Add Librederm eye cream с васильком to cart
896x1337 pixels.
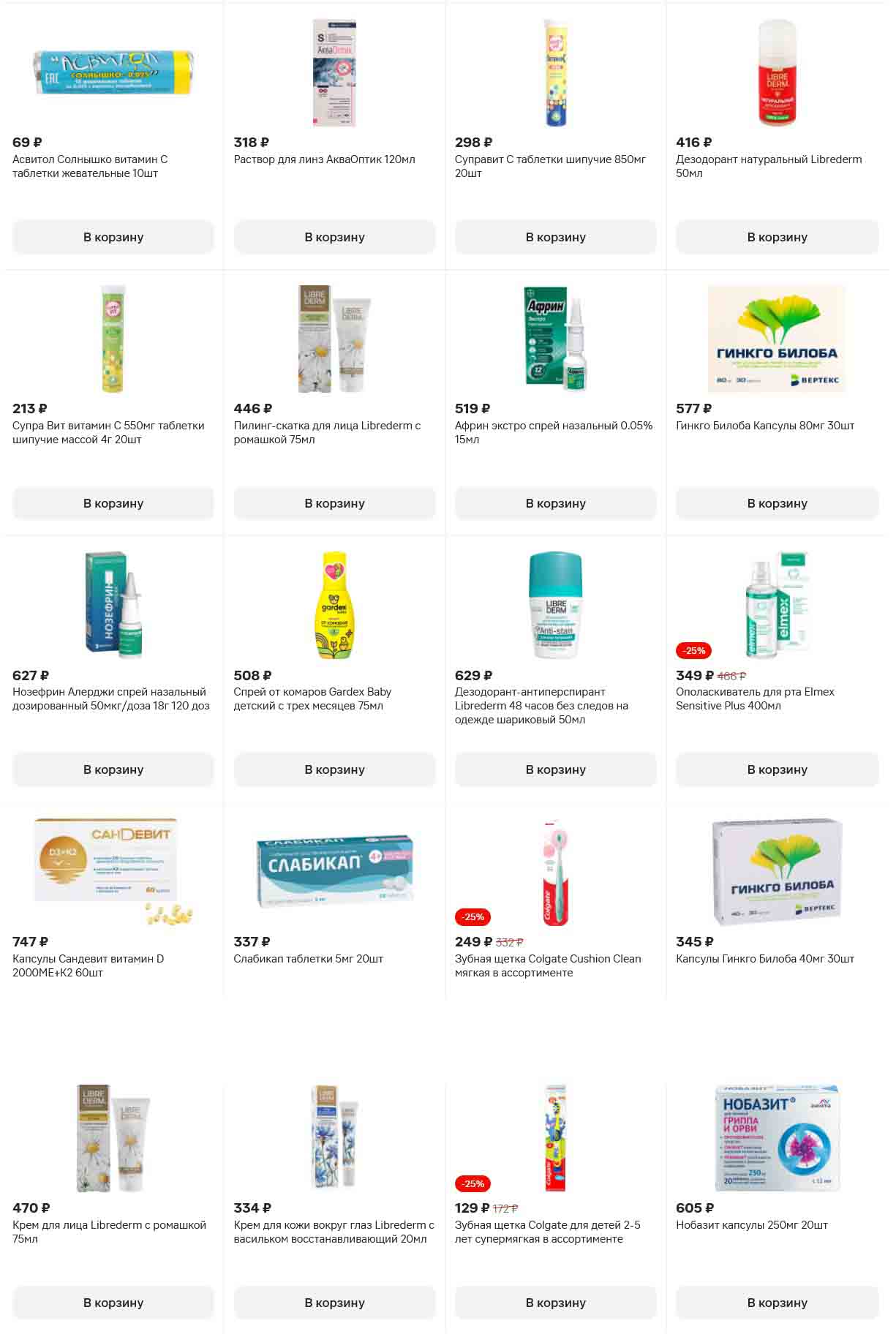334,1303
